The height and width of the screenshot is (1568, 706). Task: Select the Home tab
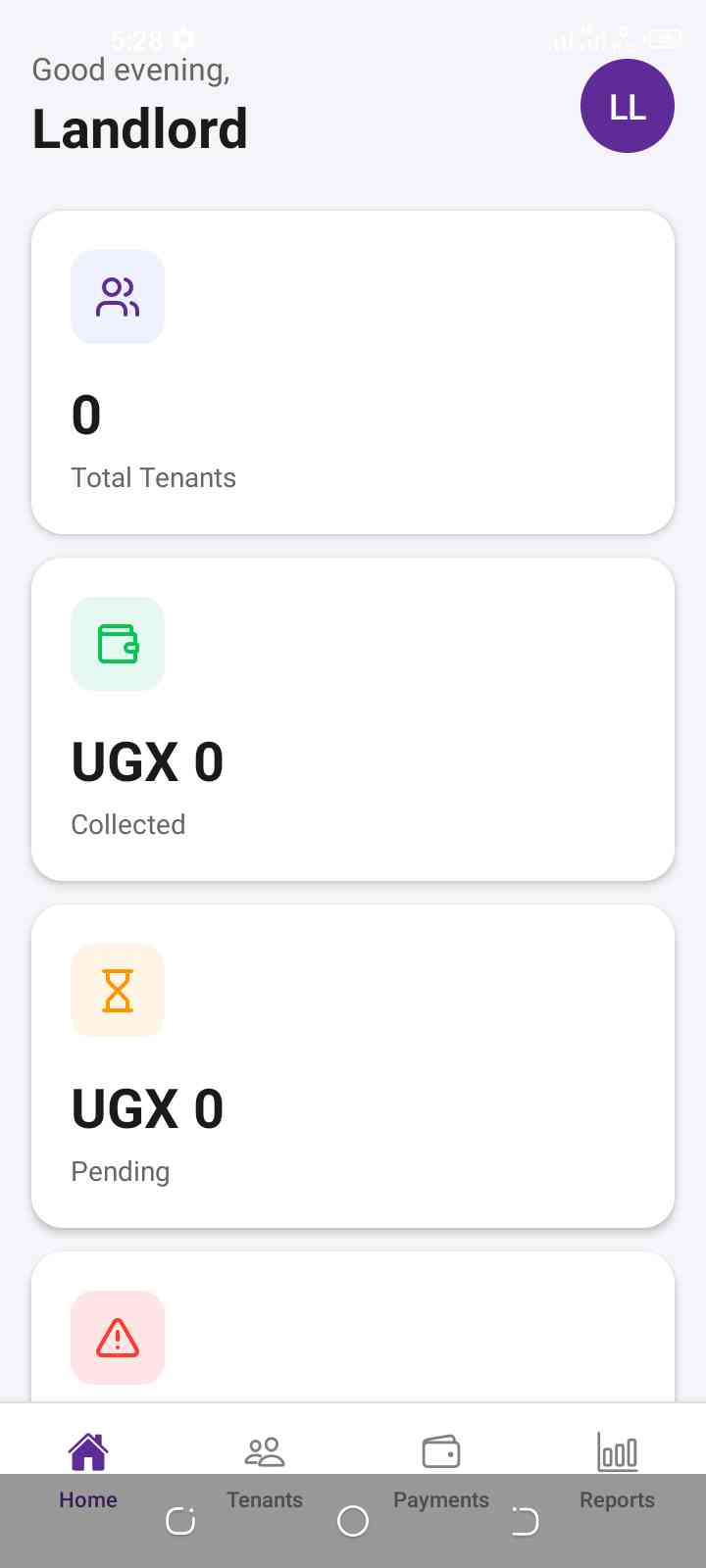pyautogui.click(x=88, y=1471)
